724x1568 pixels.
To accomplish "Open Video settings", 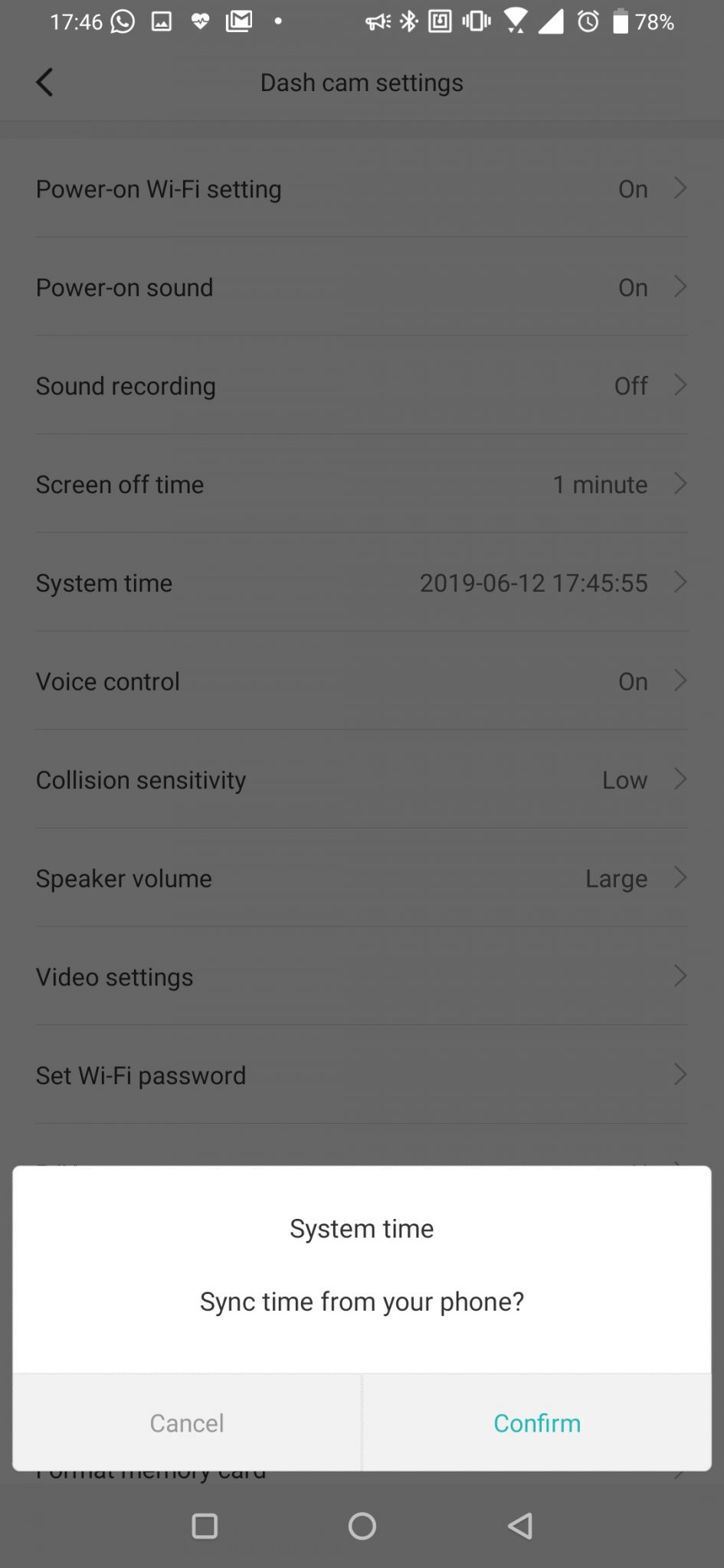I will click(x=362, y=976).
